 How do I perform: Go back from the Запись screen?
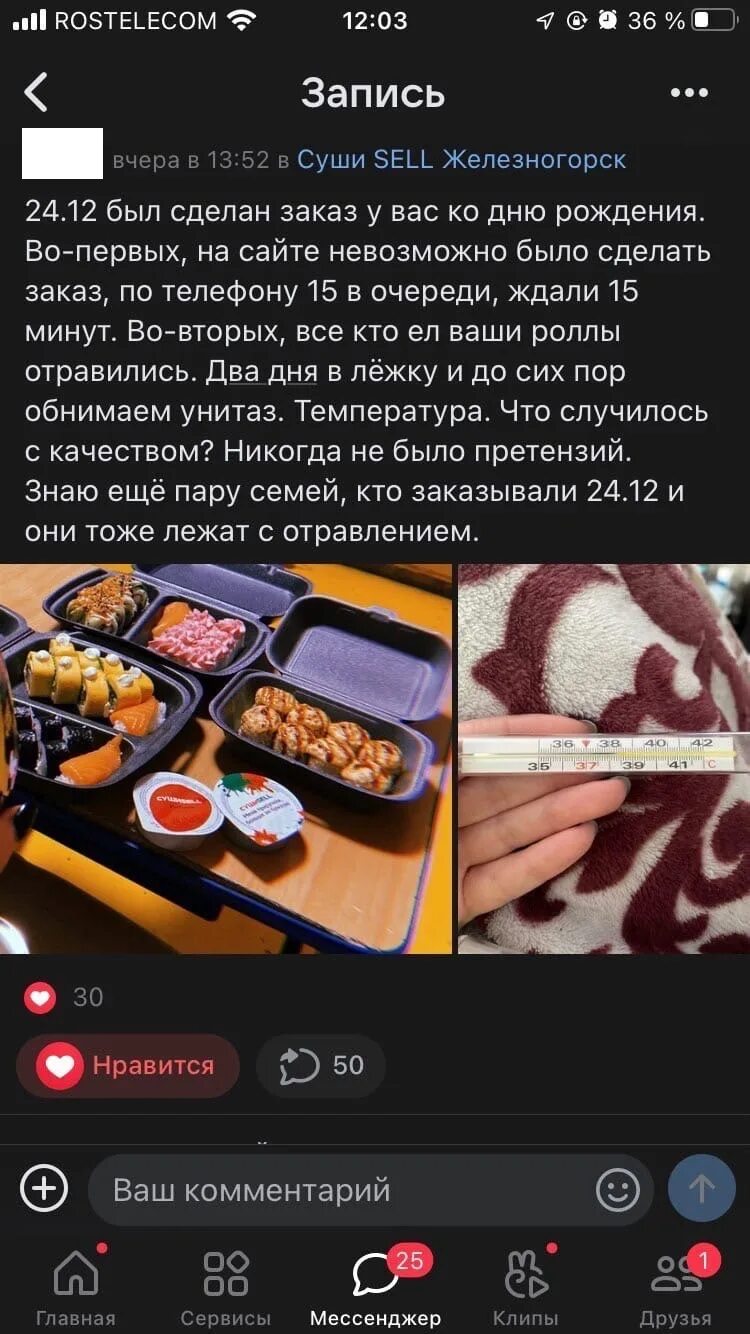pyautogui.click(x=37, y=93)
